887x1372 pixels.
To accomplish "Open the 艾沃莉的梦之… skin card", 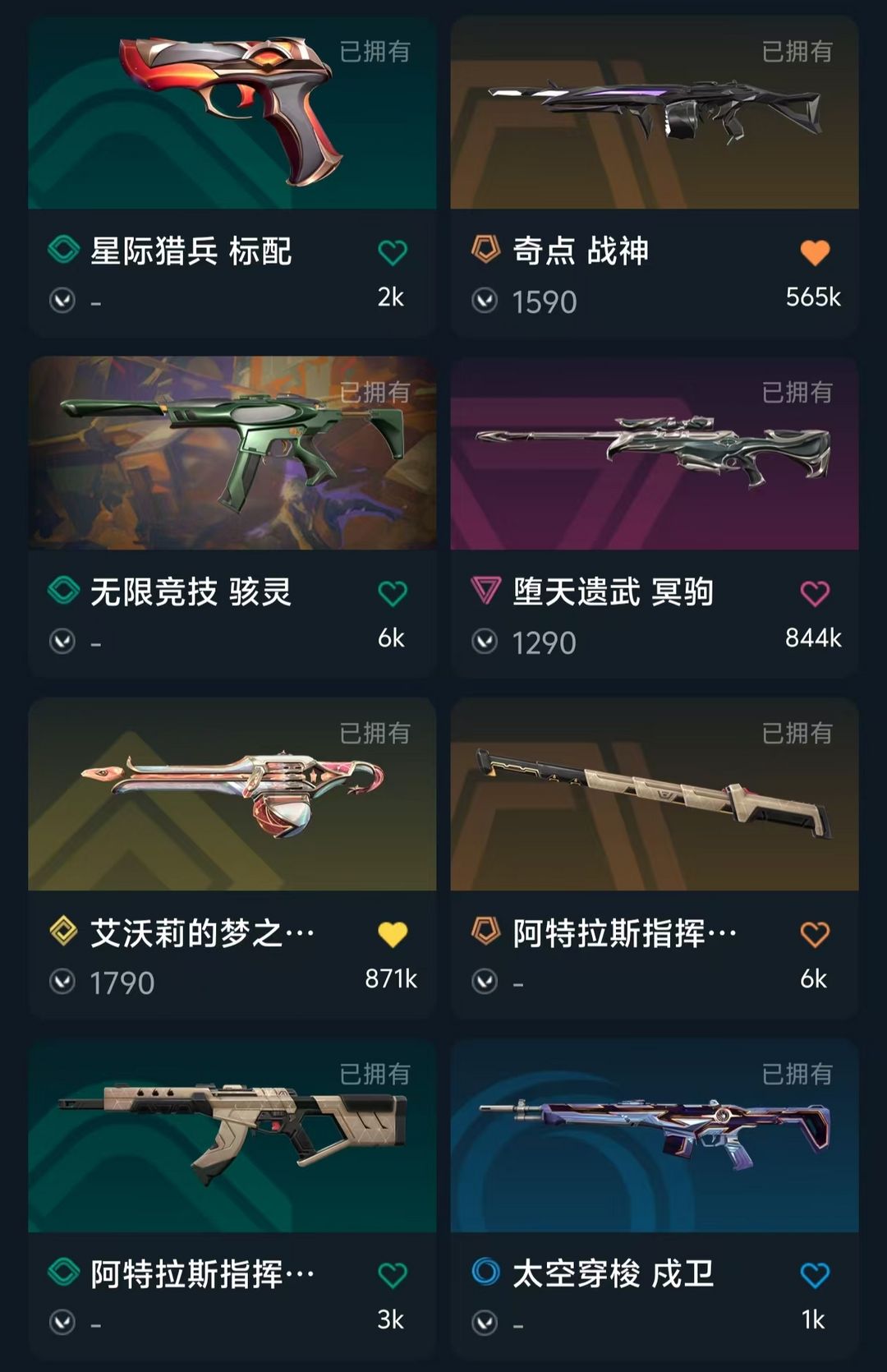I will [x=232, y=858].
